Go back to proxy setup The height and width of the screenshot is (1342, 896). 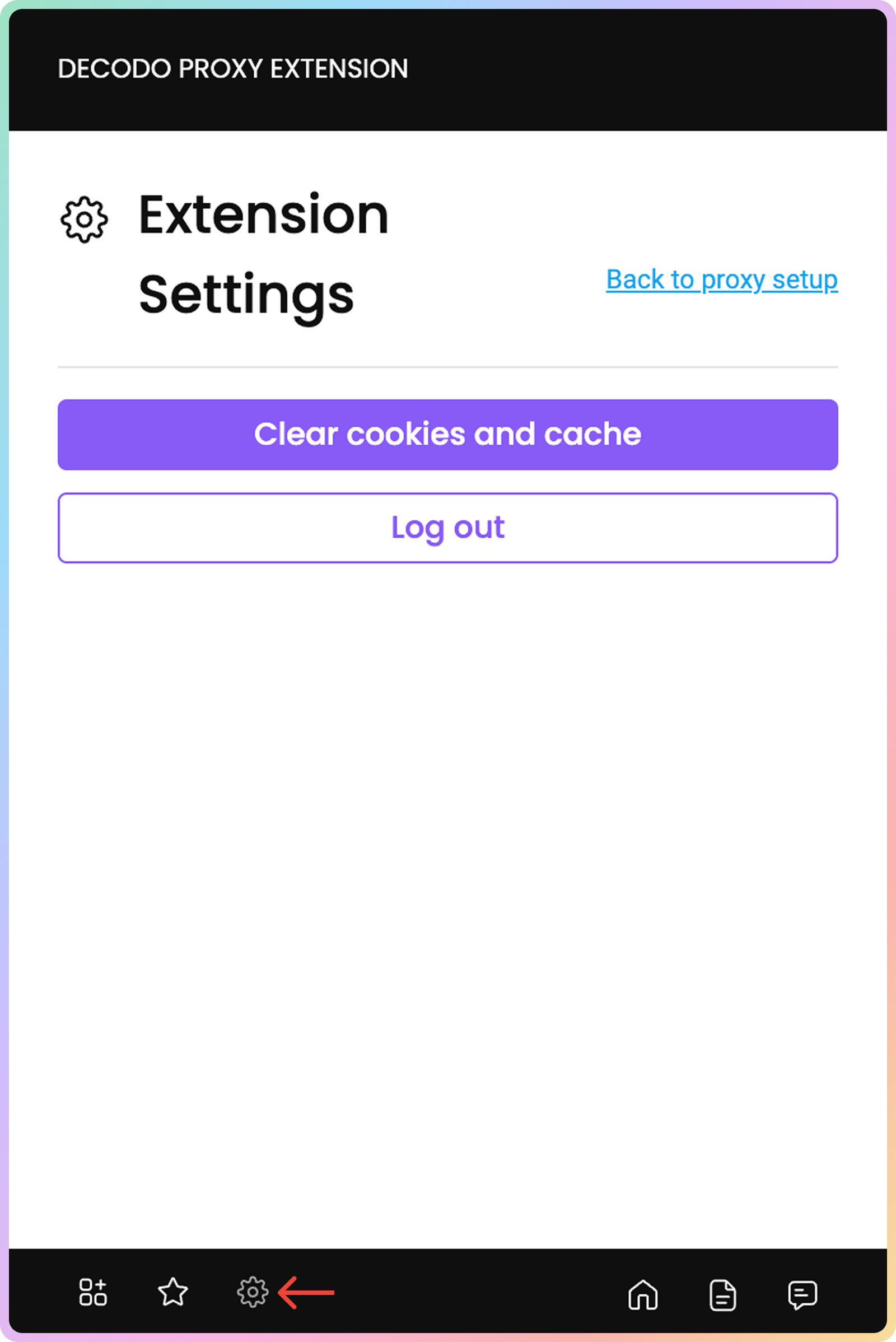click(721, 279)
